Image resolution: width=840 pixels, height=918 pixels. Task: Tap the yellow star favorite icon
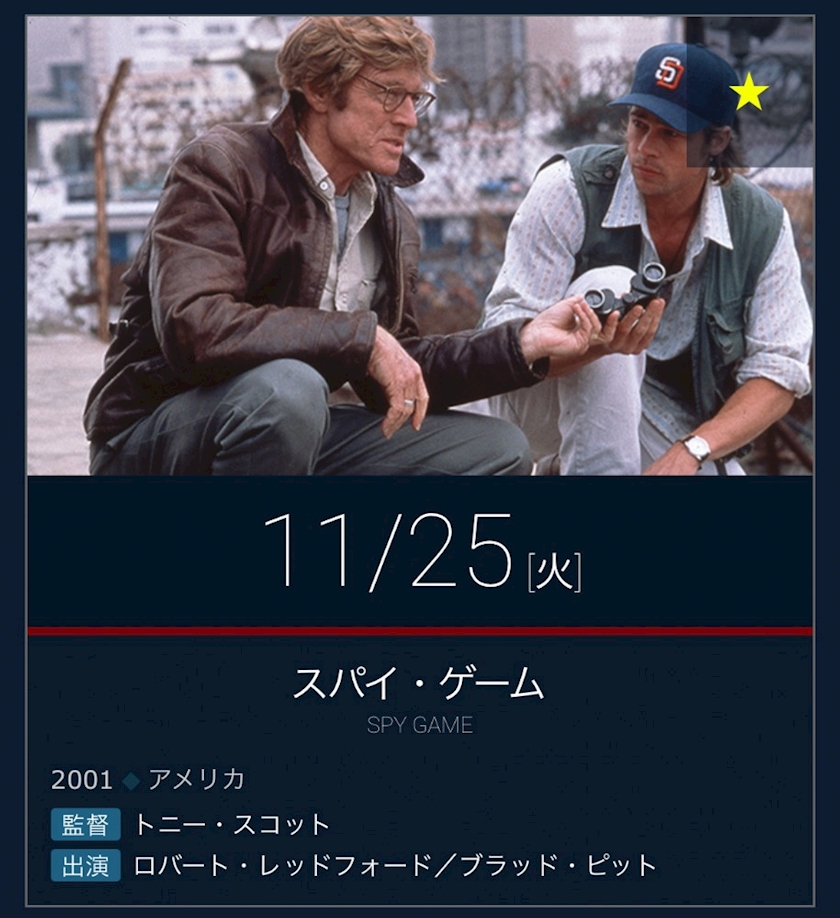[x=748, y=93]
